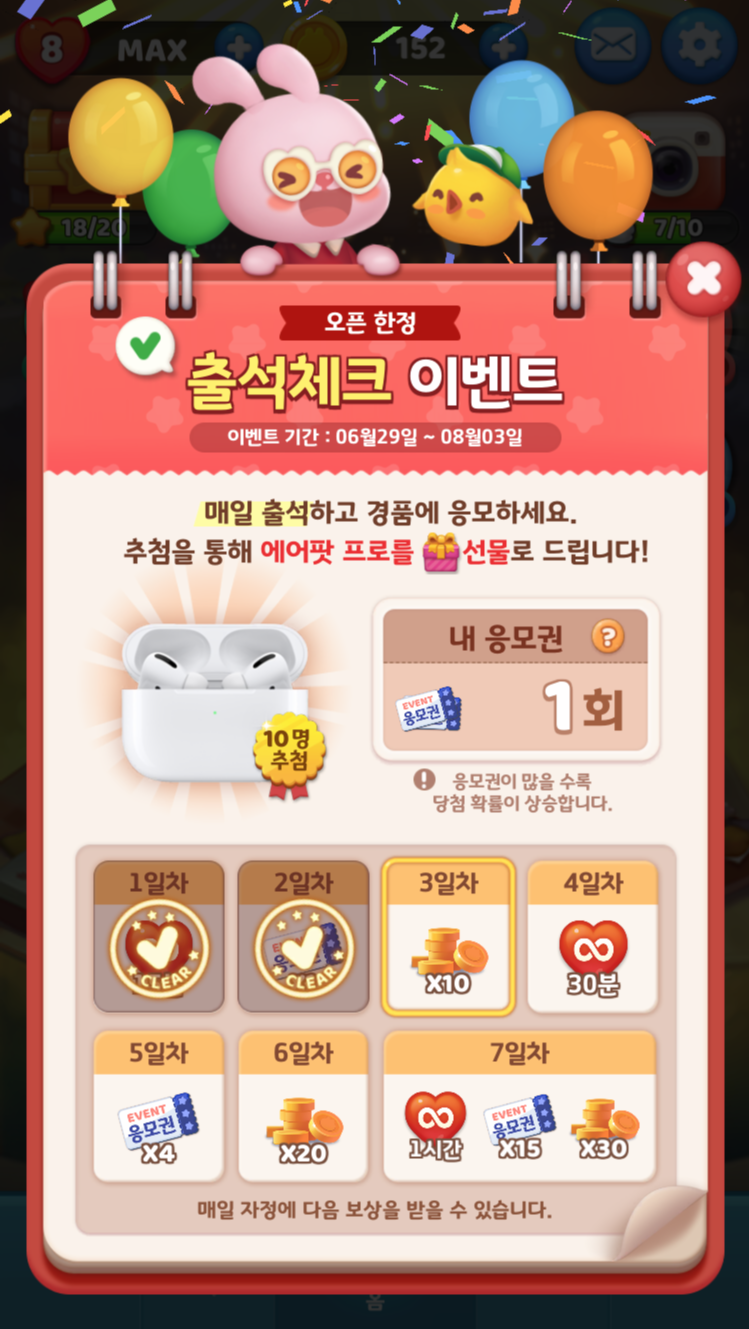
Task: Open the help icon next to 내 응모권
Action: (607, 636)
